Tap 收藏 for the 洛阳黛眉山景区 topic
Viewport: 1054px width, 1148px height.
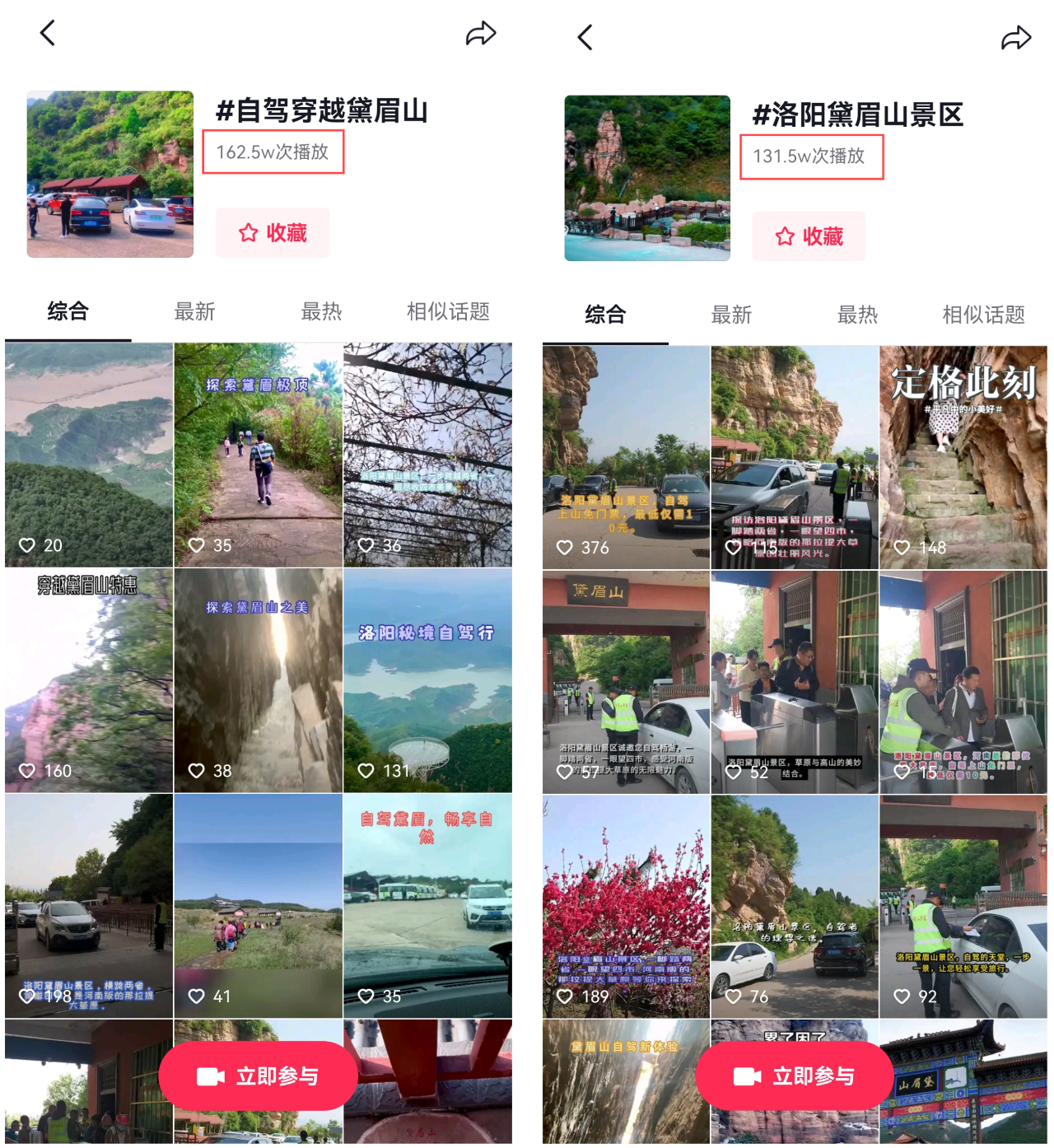click(809, 237)
